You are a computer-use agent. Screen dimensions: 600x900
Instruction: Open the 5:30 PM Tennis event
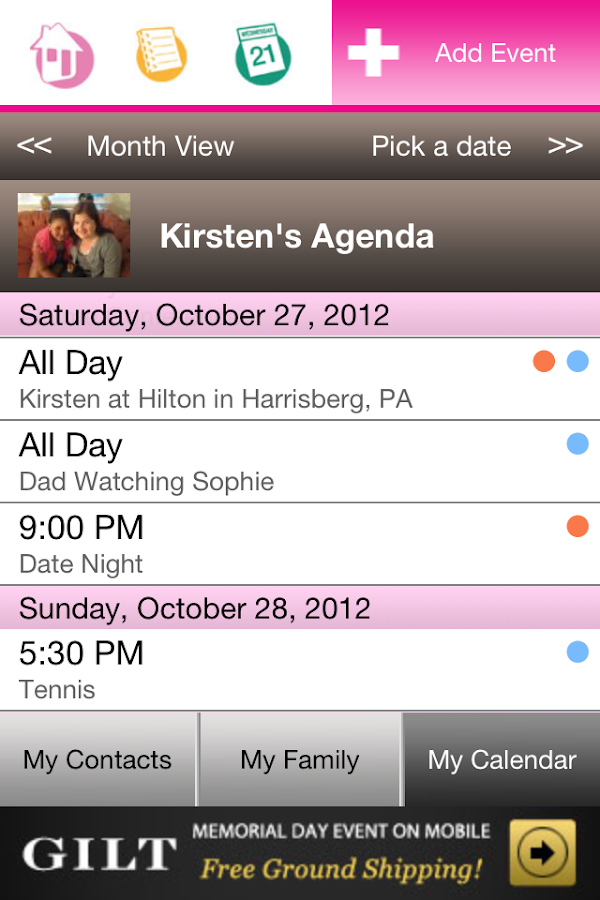[x=300, y=669]
